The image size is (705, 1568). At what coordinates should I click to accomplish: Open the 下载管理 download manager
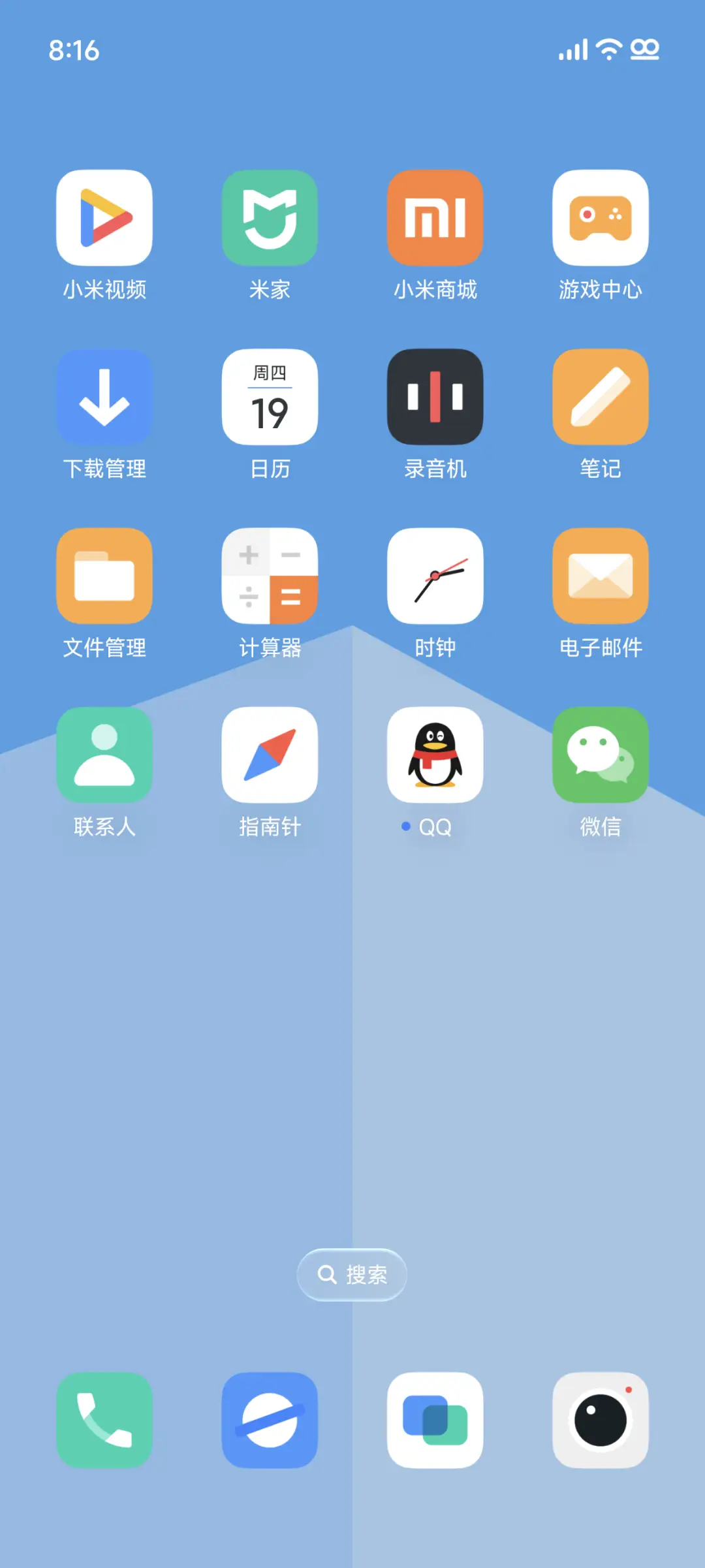(104, 397)
